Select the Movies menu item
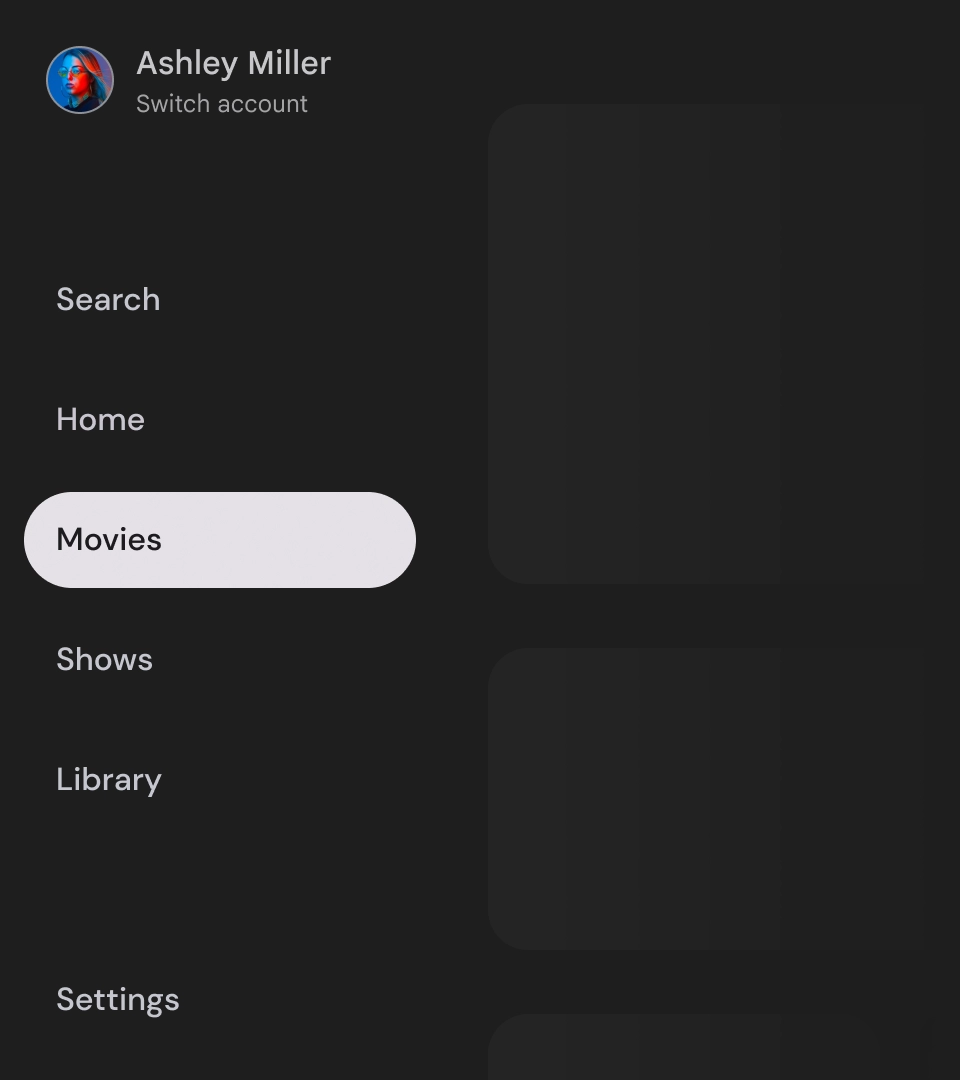The width and height of the screenshot is (960, 1080). pyautogui.click(x=219, y=540)
